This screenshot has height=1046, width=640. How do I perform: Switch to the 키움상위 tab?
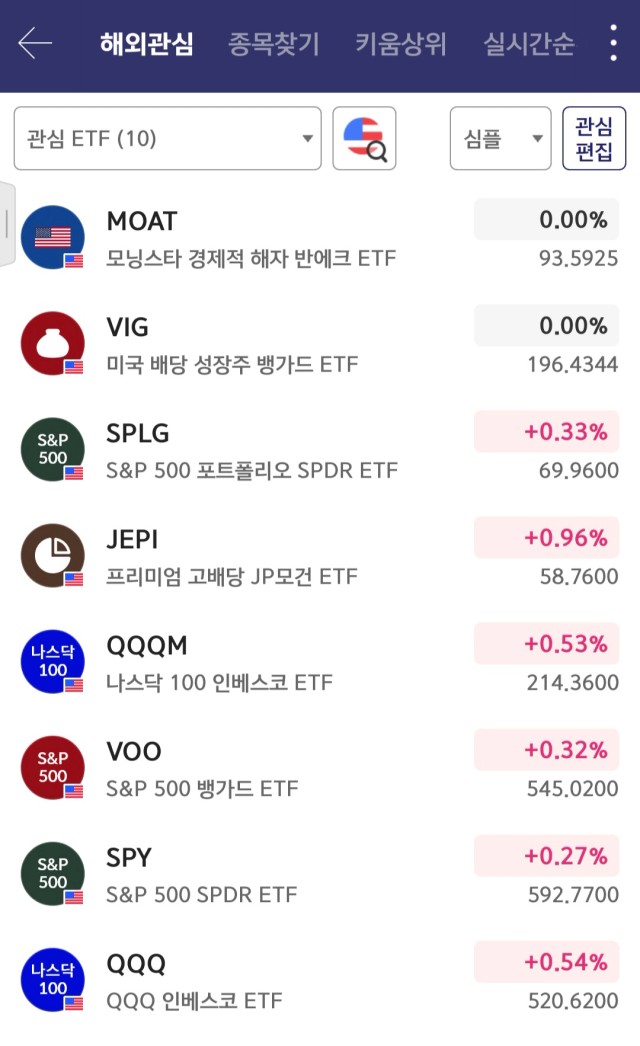(400, 44)
